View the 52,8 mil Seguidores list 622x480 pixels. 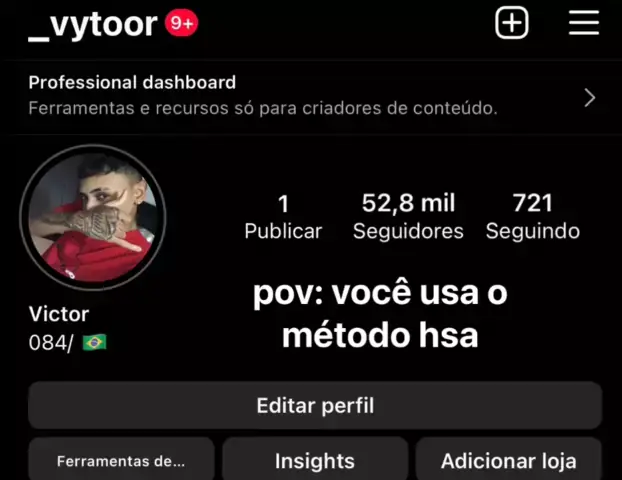408,217
